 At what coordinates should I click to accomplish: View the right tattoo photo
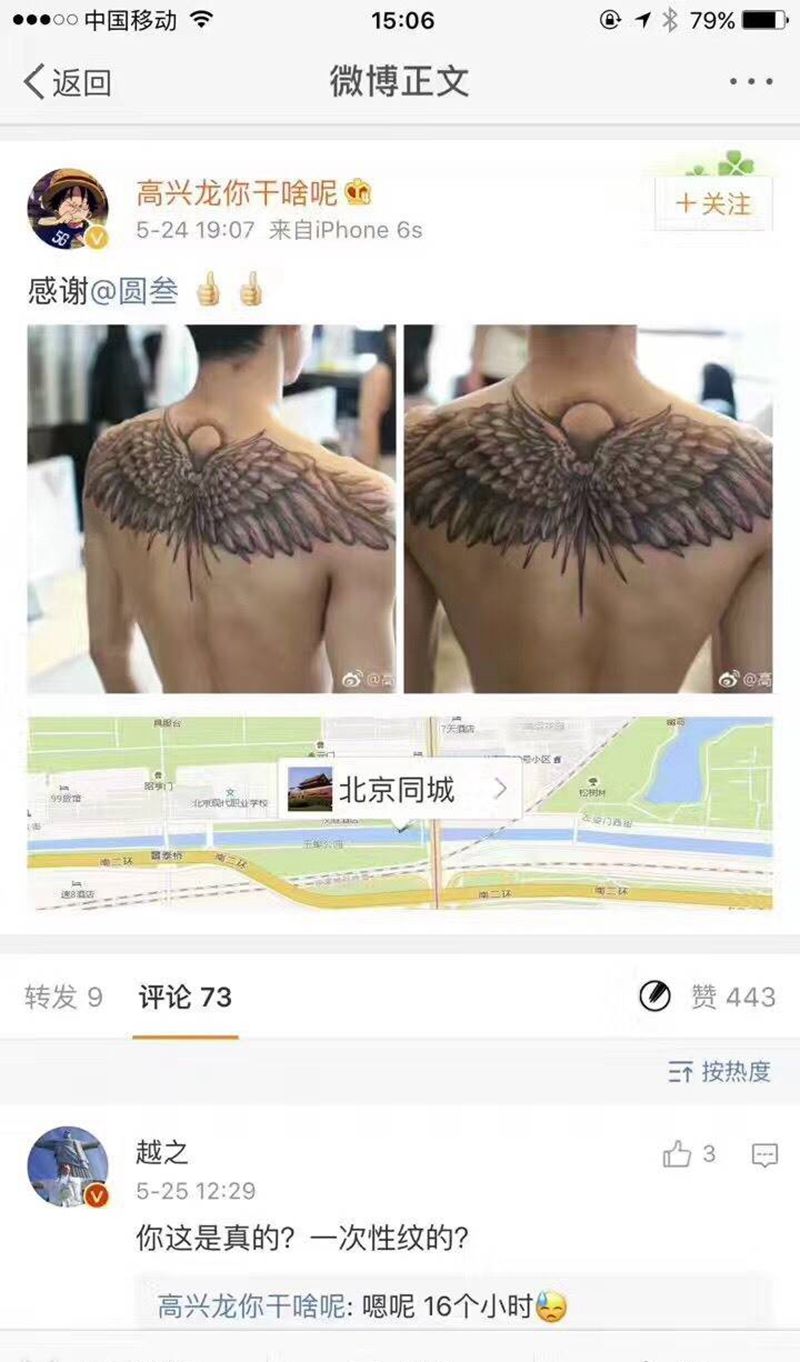coord(588,508)
